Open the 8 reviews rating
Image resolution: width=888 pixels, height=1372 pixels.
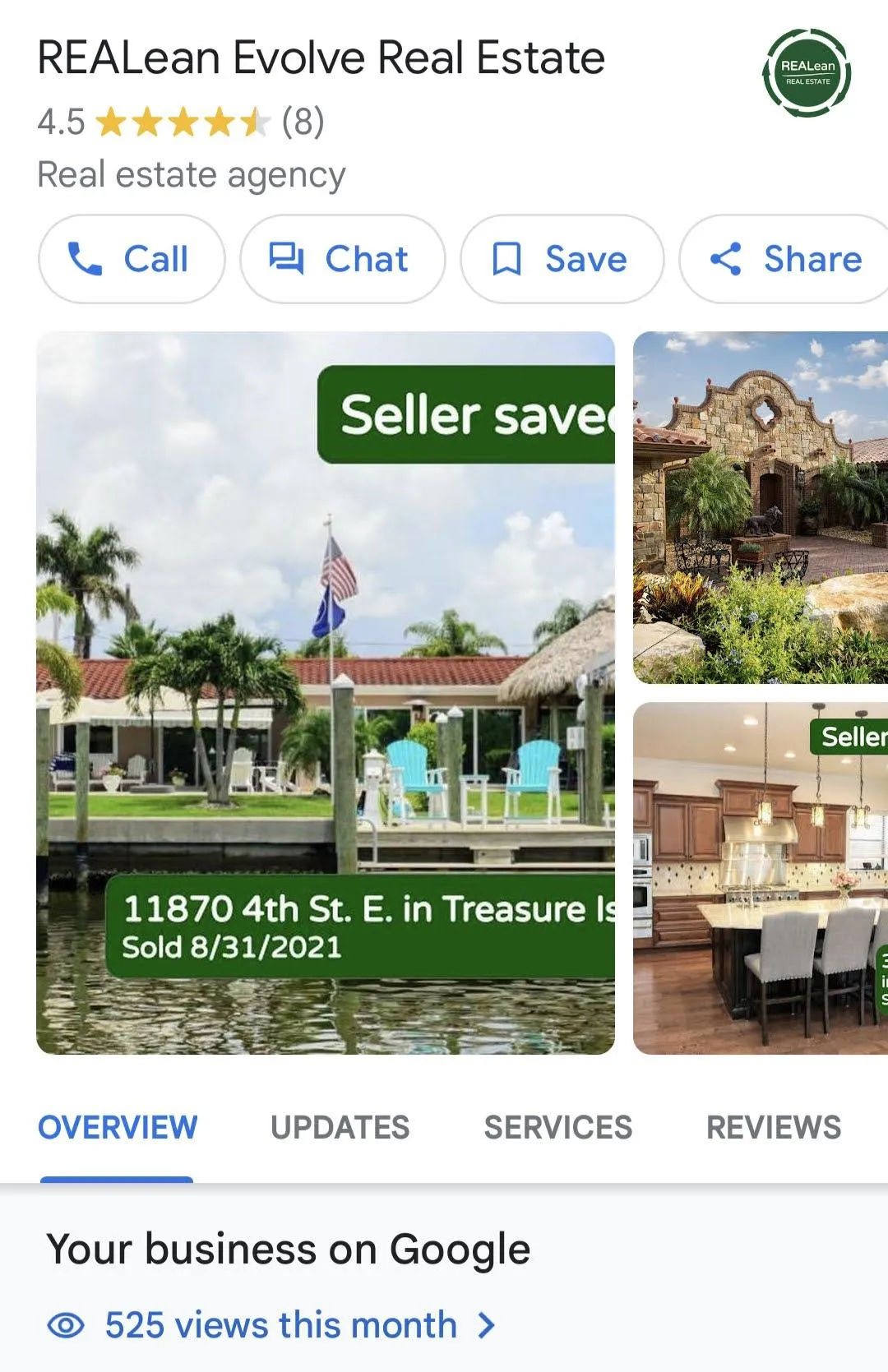pos(303,122)
